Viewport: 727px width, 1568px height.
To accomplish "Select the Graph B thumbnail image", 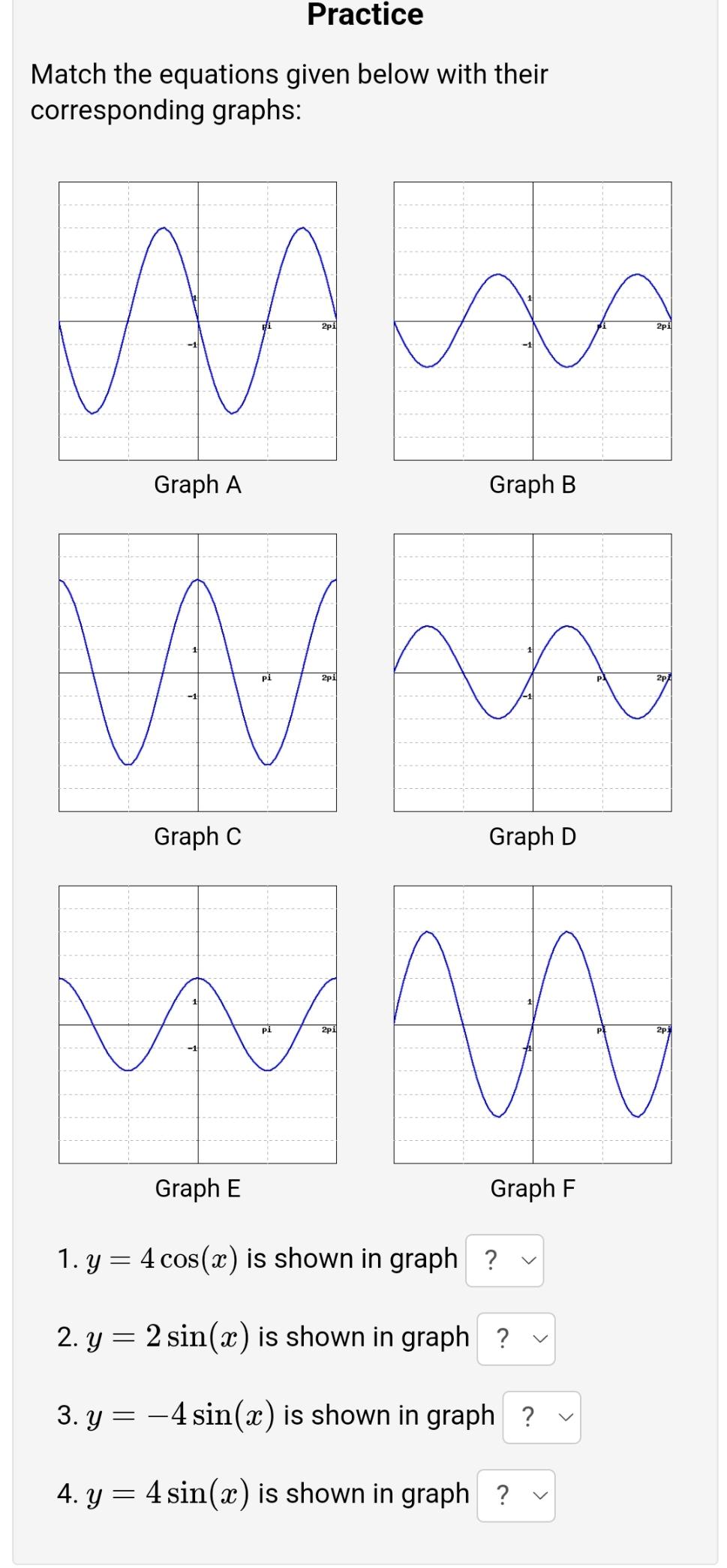I will [531, 321].
